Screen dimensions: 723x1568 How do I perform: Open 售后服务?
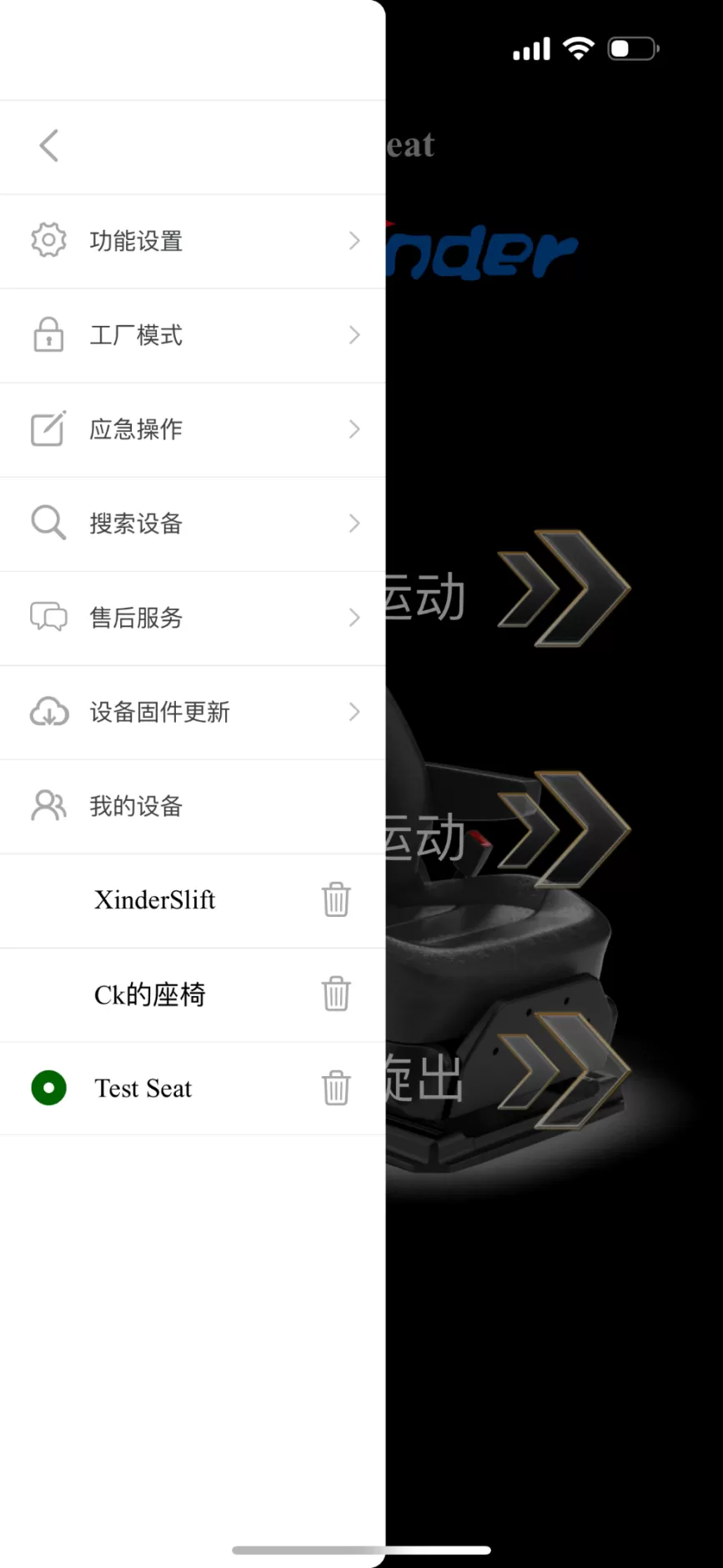tap(192, 619)
